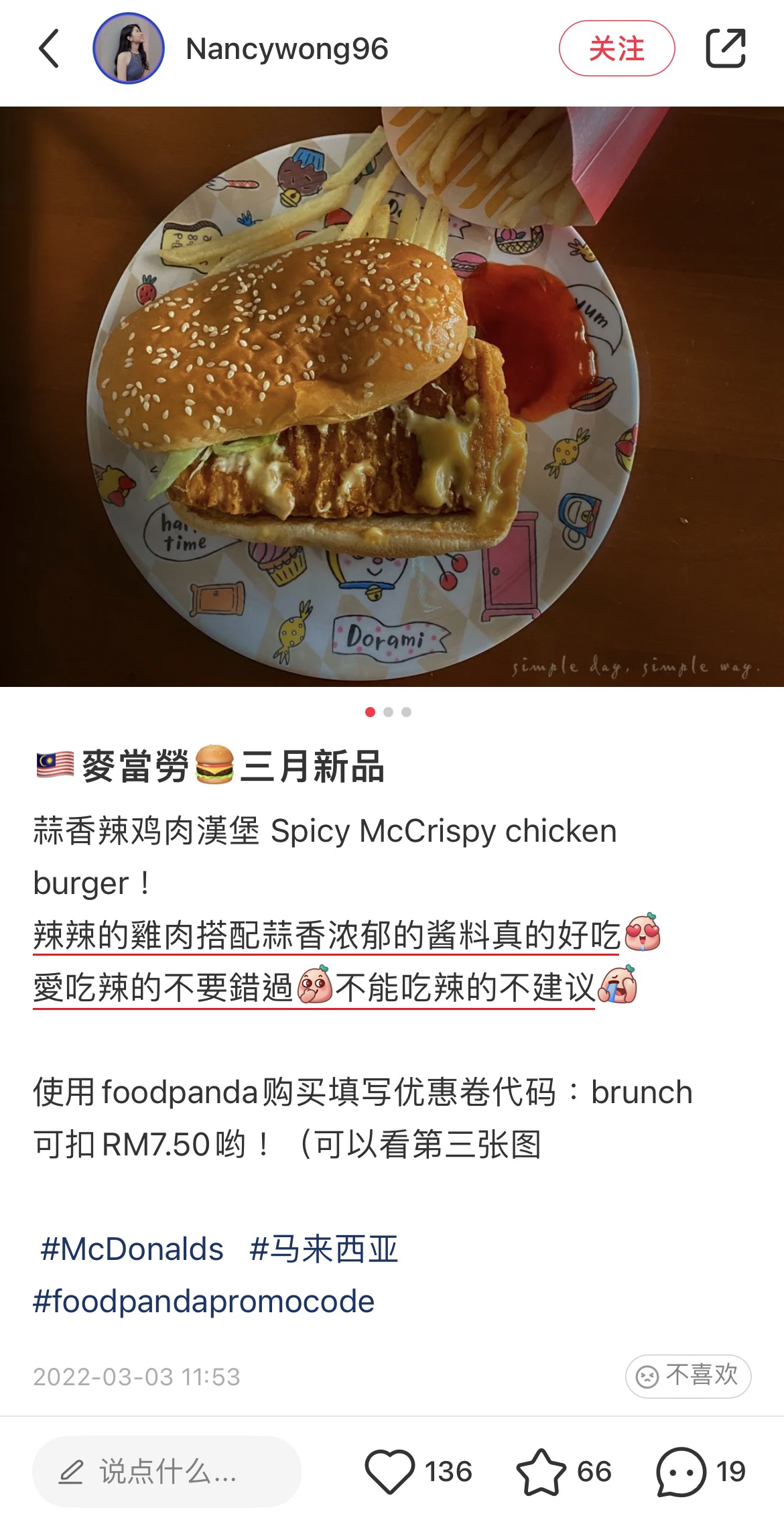
Task: Like this post with the heart
Action: [x=390, y=1472]
